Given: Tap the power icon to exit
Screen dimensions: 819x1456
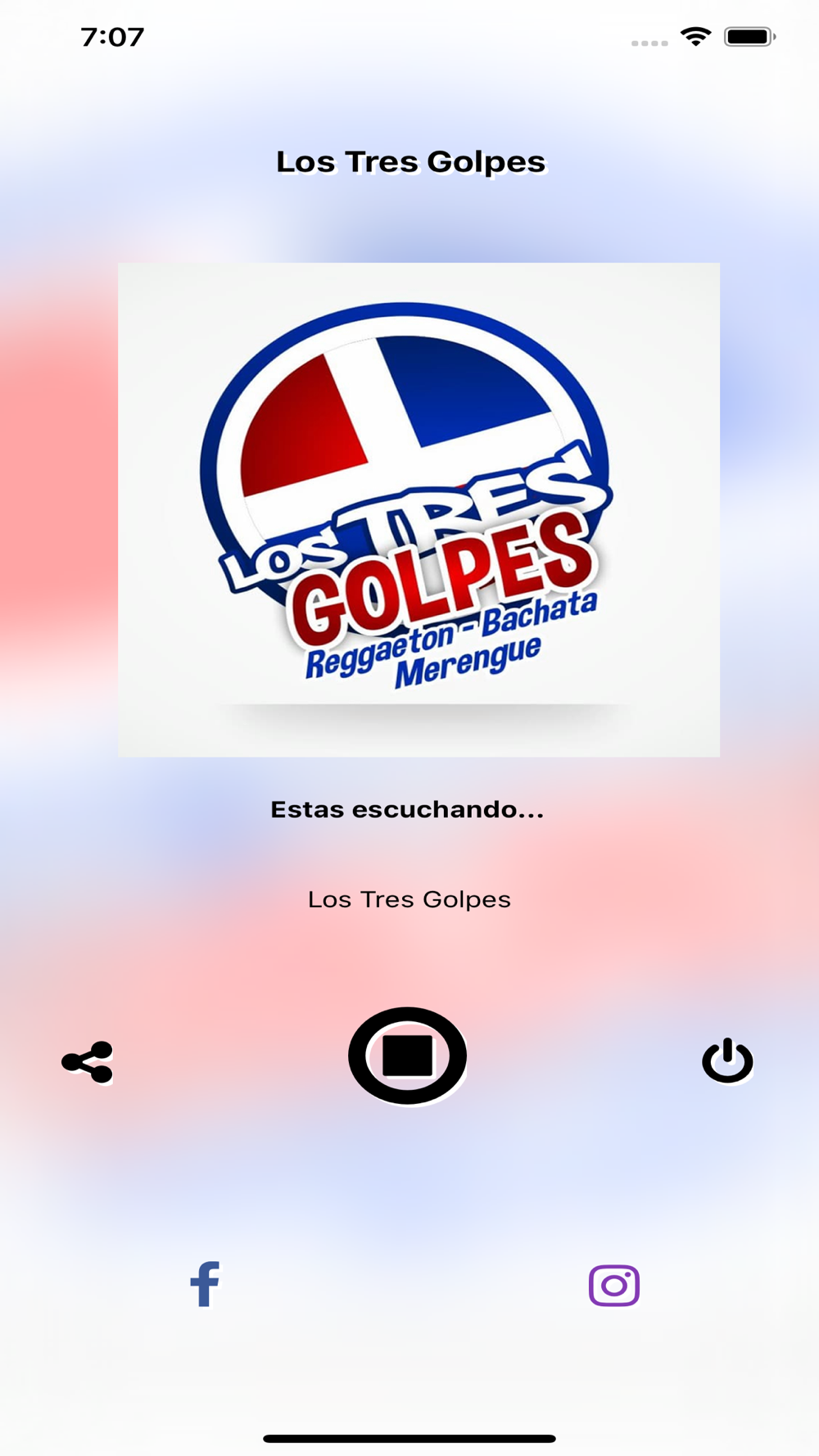Looking at the screenshot, I should (x=727, y=1060).
